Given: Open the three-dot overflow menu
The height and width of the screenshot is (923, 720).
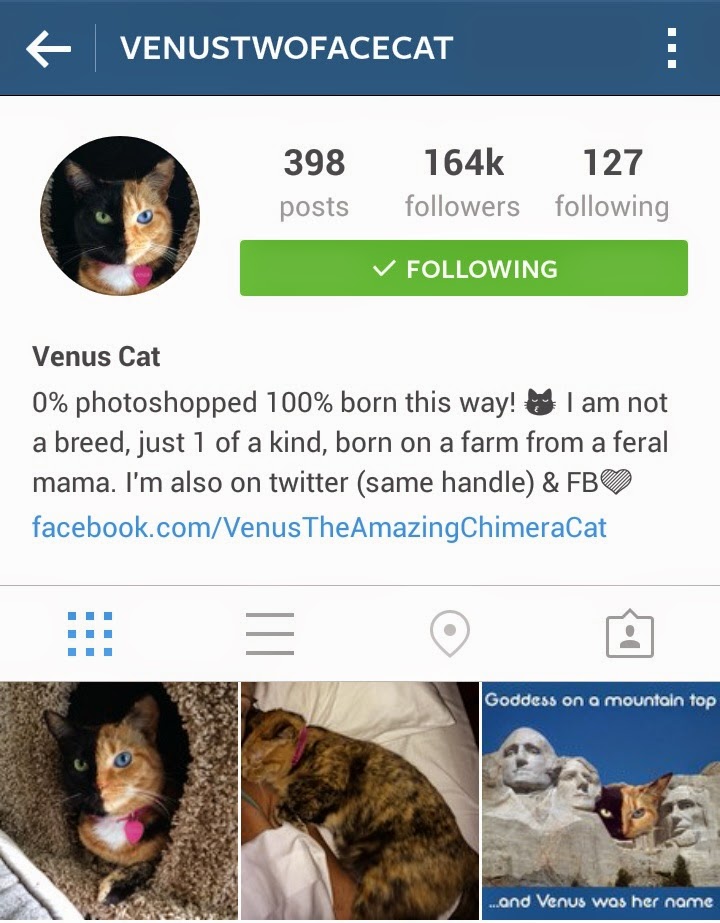Looking at the screenshot, I should pyautogui.click(x=672, y=48).
